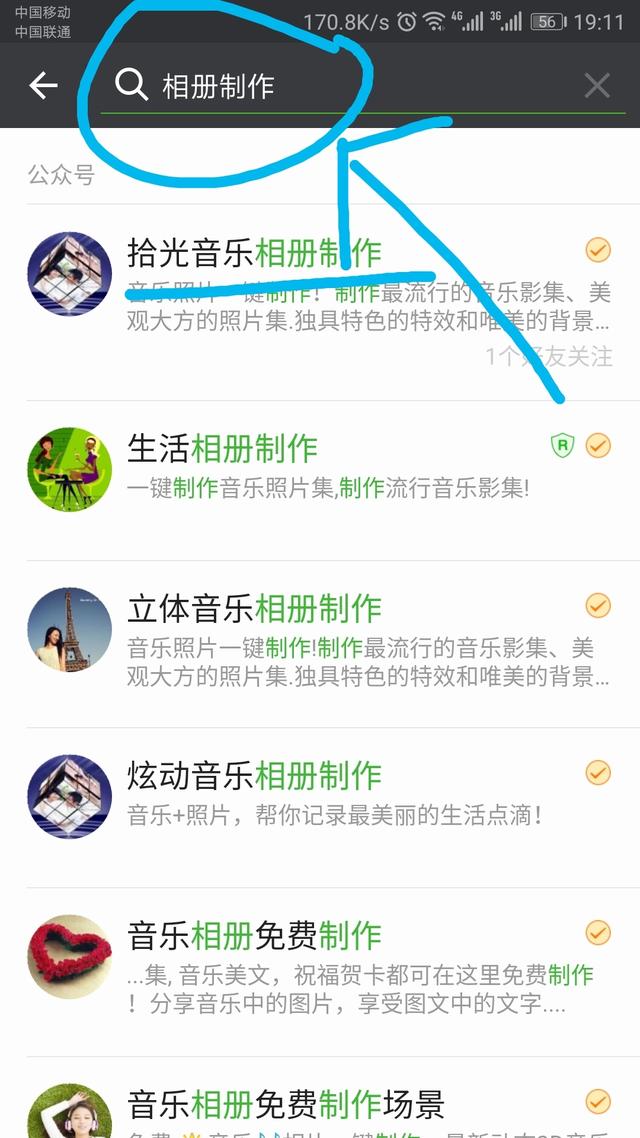This screenshot has height=1138, width=640.
Task: Clear the search text with X
Action: [x=597, y=86]
